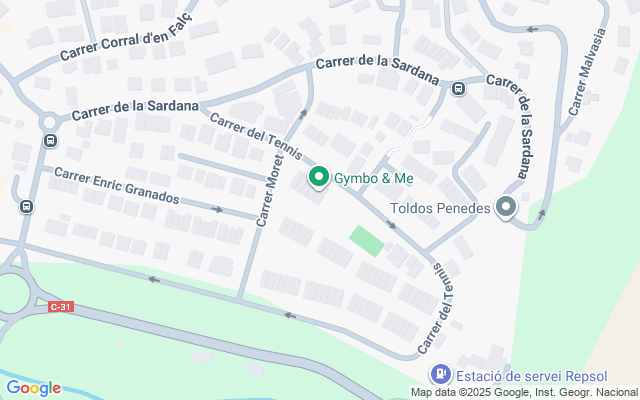Open Estació de servei Repsol gas station marker
640x400 pixels.
pyautogui.click(x=440, y=376)
